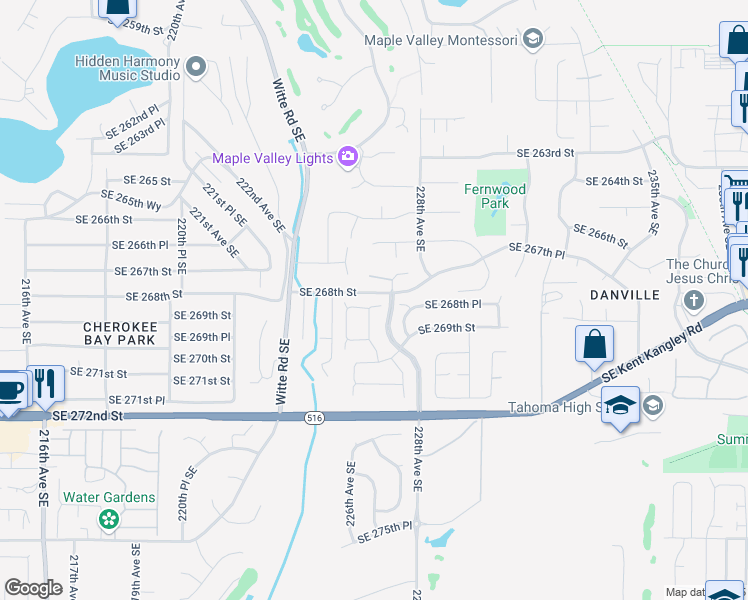Tap the coffee cup marker on SE 272nd St
The width and height of the screenshot is (748, 600).
tap(10, 393)
